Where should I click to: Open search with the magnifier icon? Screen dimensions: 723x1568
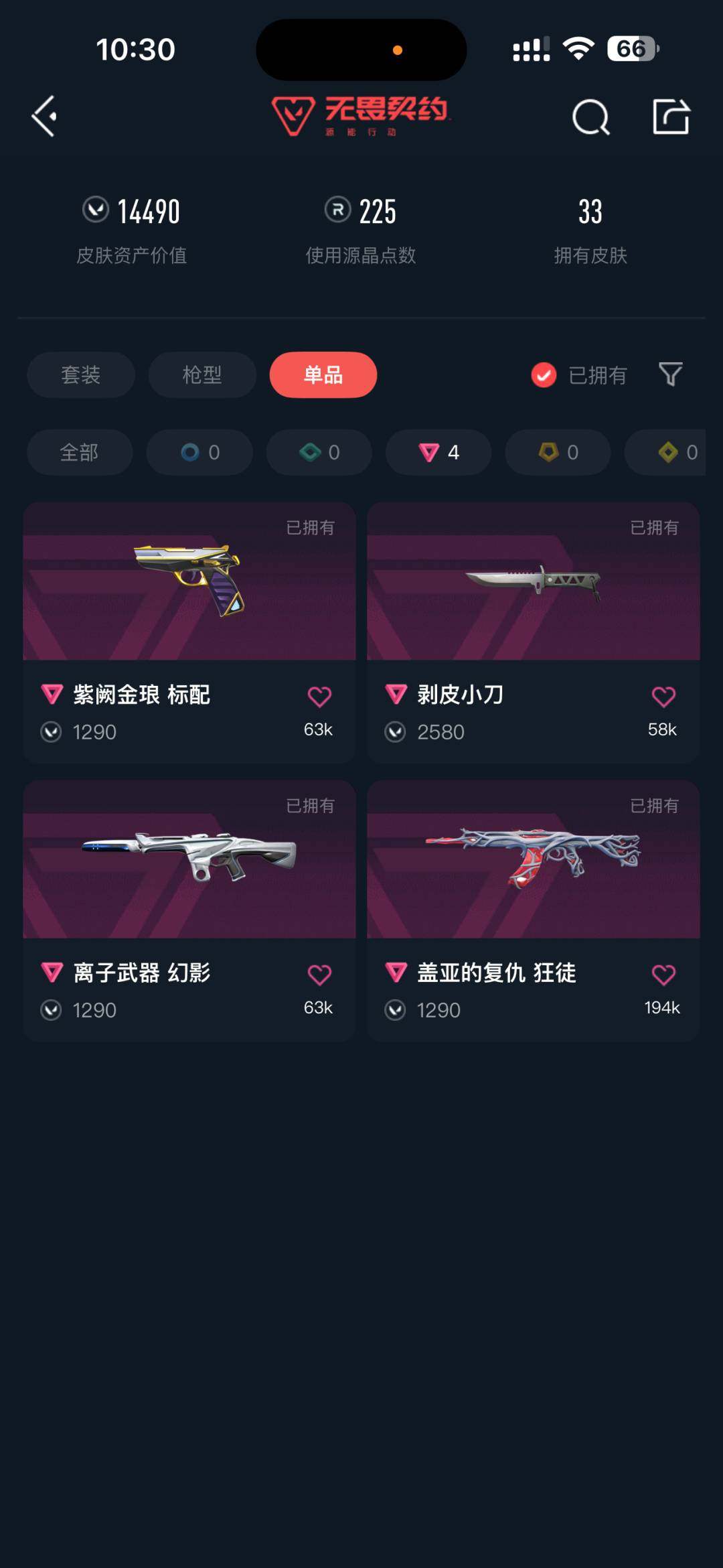coord(590,117)
